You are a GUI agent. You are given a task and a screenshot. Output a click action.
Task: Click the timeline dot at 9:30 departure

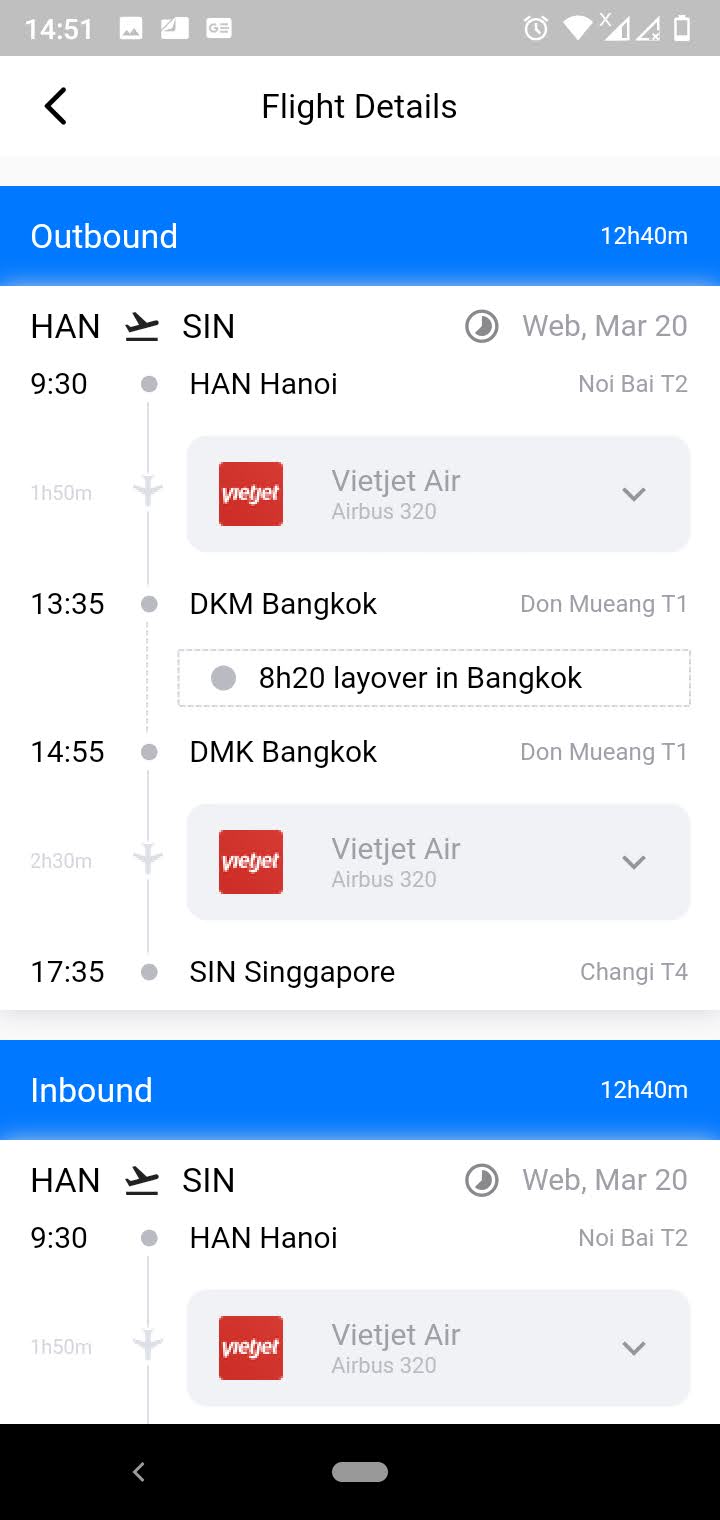pyautogui.click(x=147, y=382)
